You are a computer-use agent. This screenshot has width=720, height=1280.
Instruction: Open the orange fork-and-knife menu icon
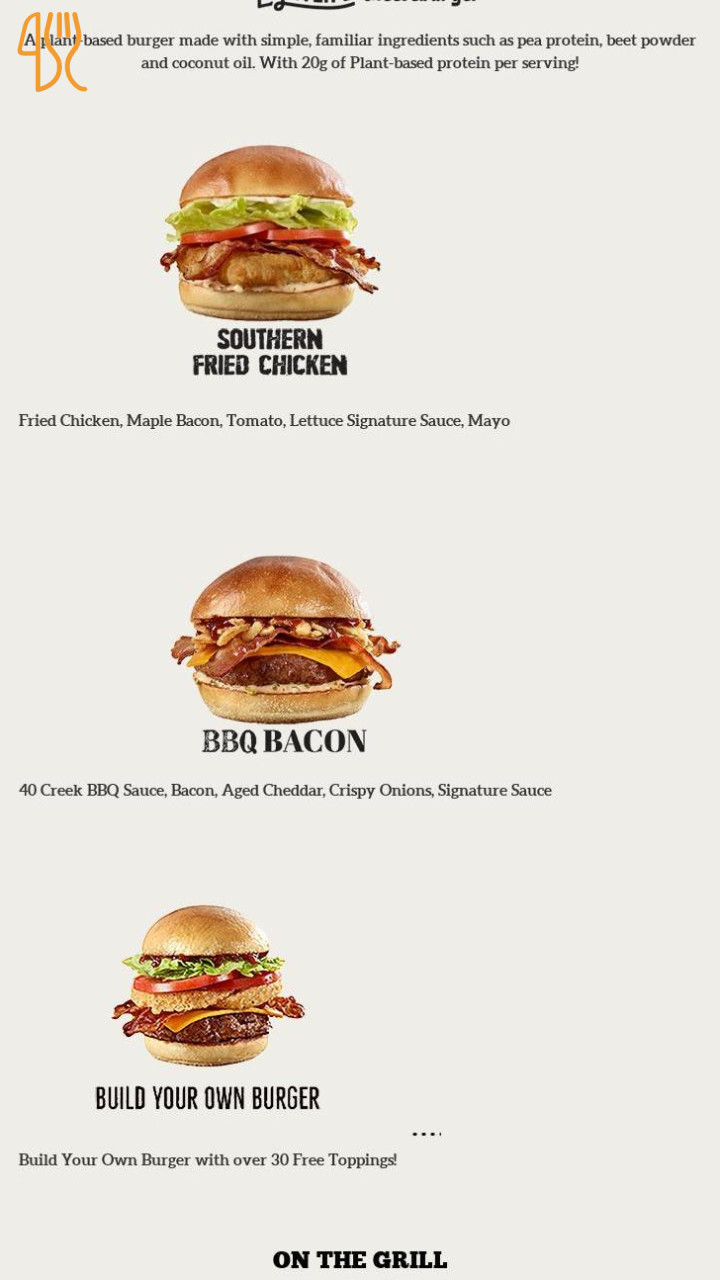click(52, 52)
